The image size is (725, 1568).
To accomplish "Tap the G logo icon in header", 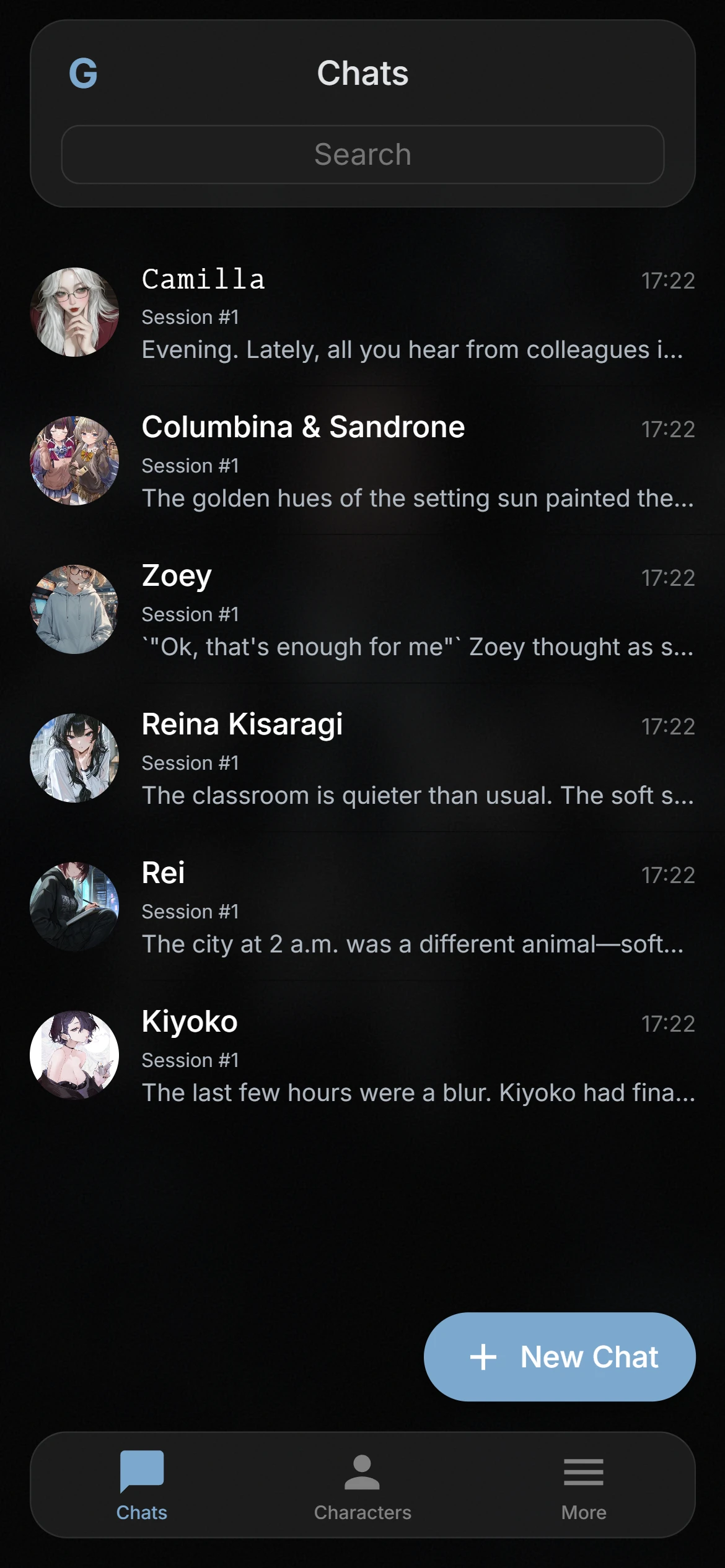I will tap(83, 73).
